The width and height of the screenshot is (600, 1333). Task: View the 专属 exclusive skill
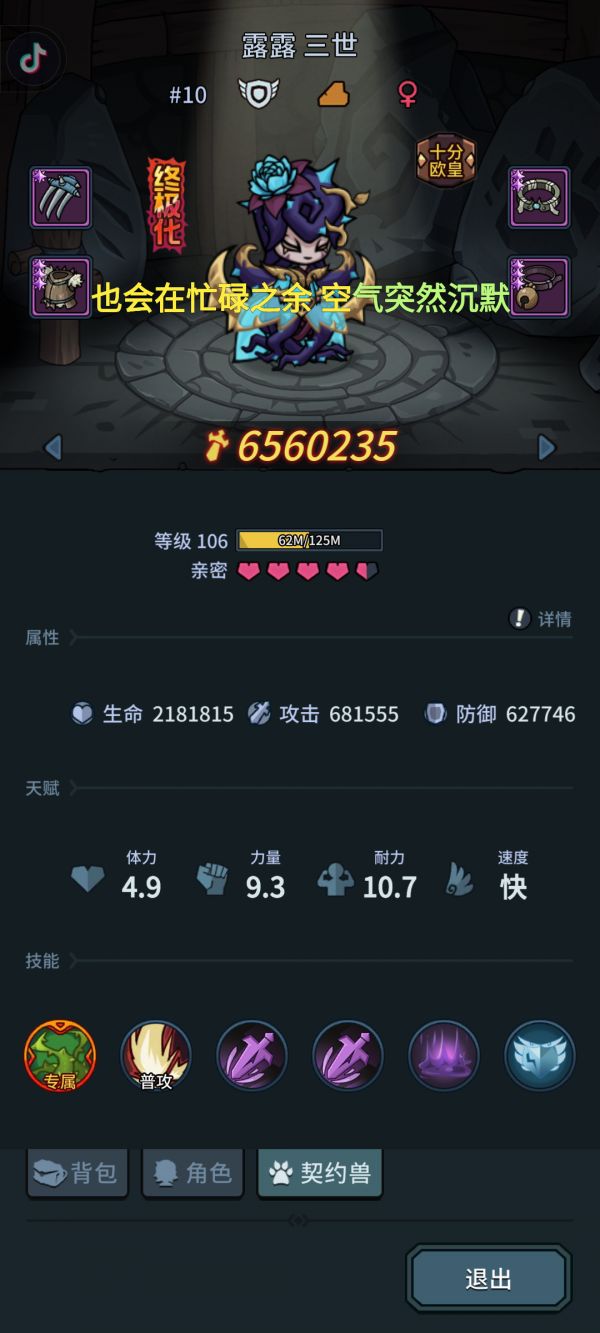click(x=60, y=1055)
